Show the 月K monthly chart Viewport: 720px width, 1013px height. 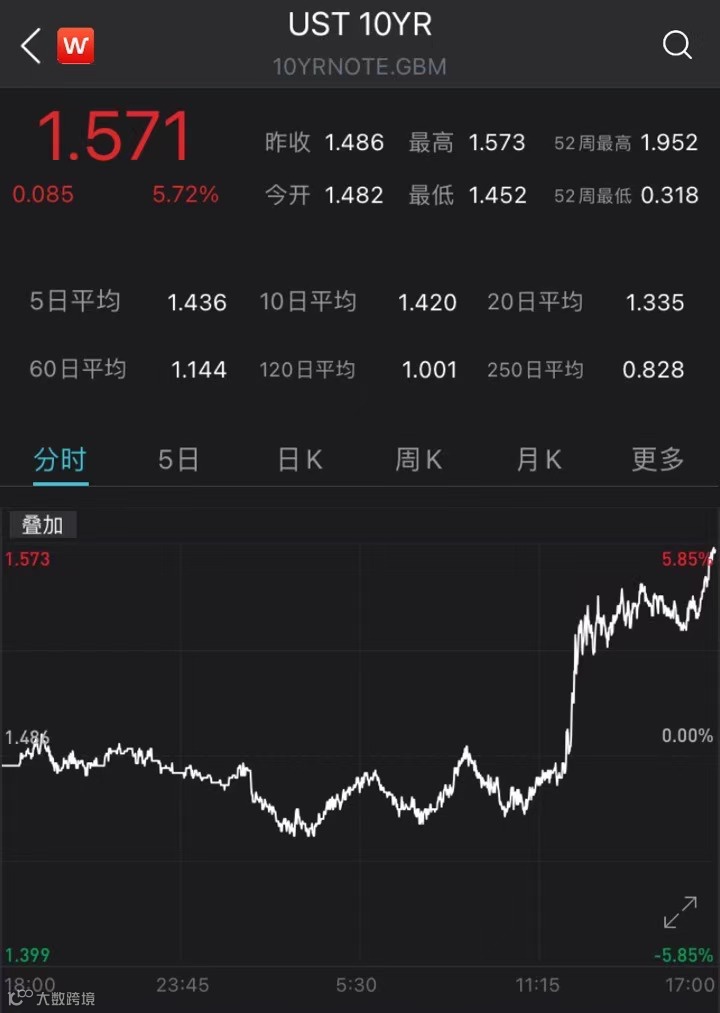[538, 460]
